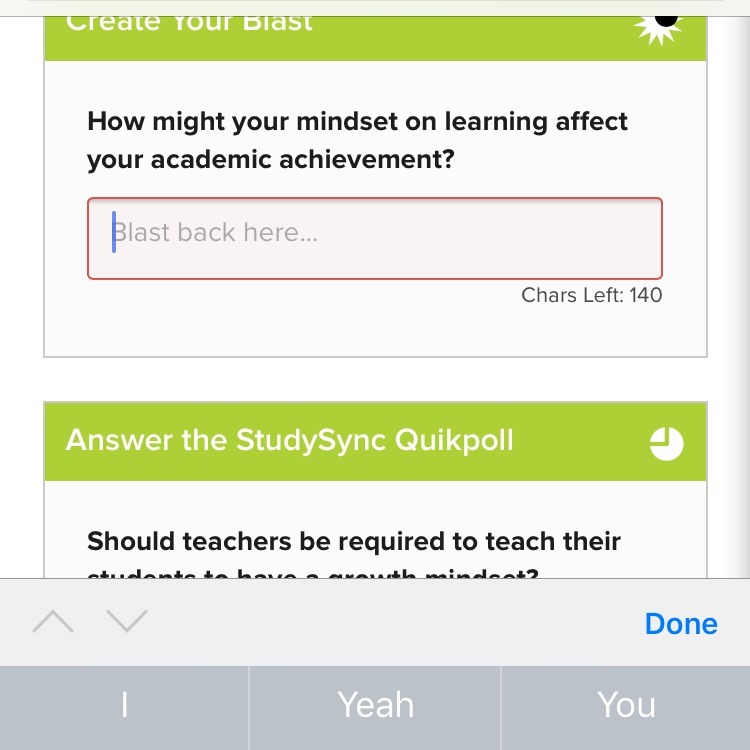750x750 pixels.
Task: Tap Done to dismiss the keyboard
Action: click(681, 623)
